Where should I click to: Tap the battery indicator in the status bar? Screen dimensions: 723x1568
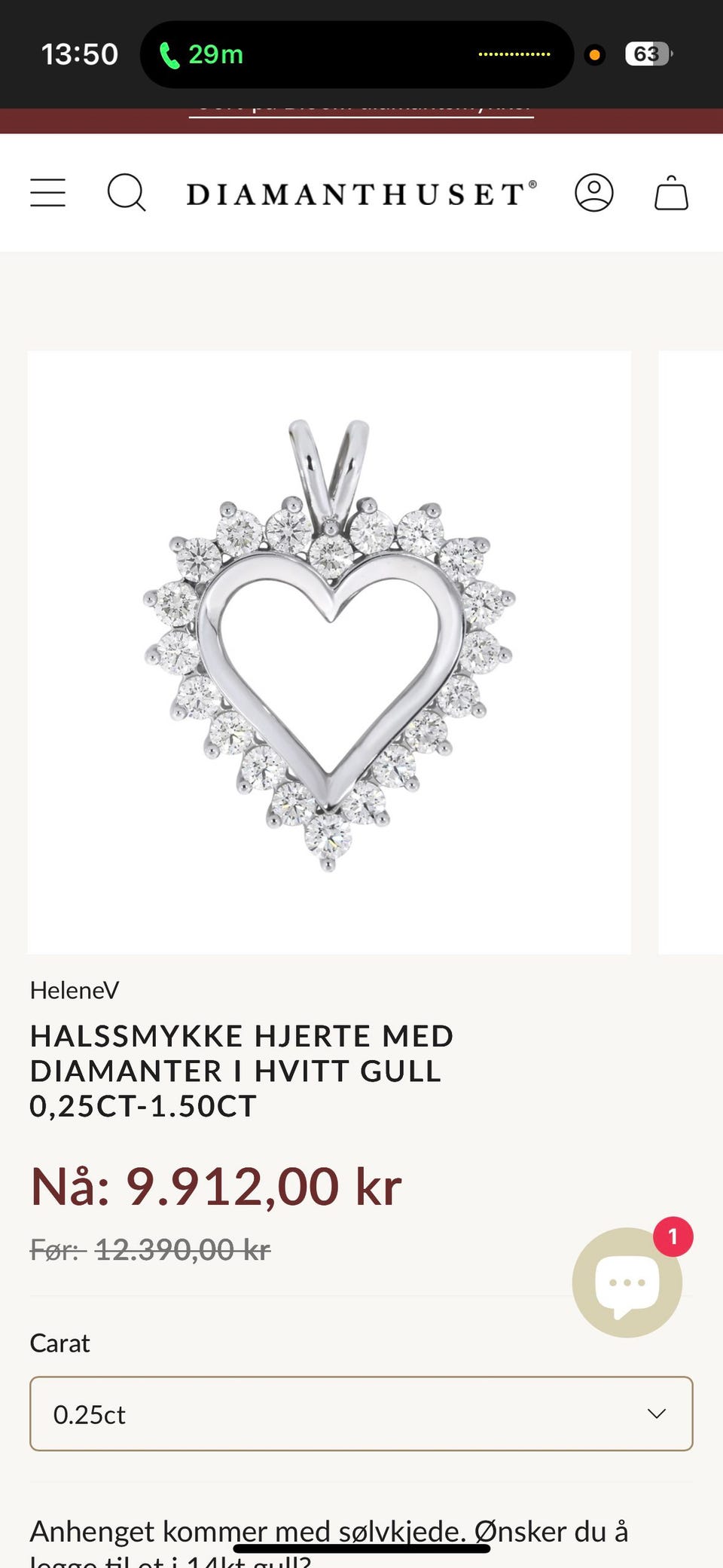(x=648, y=53)
